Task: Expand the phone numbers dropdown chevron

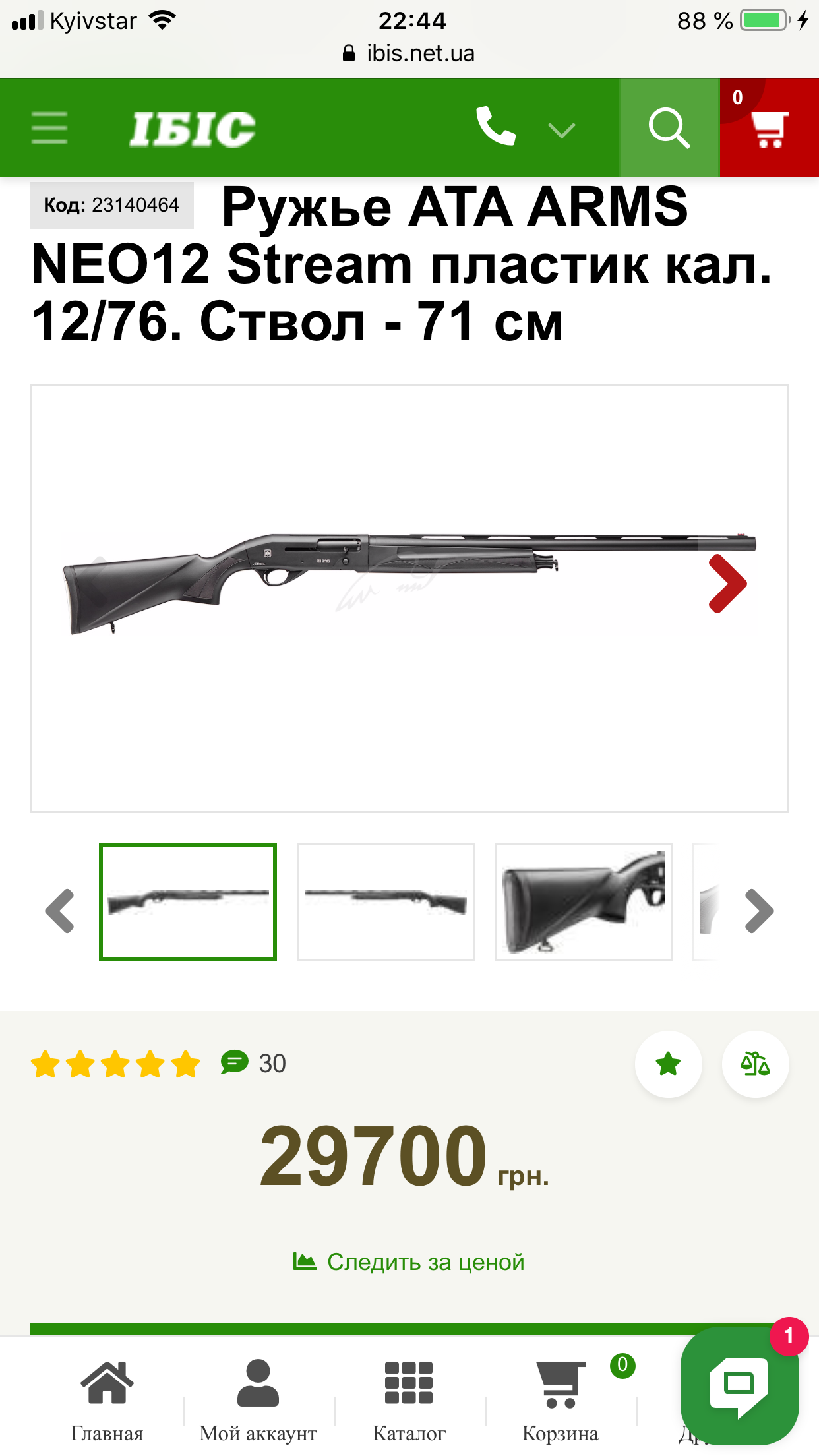Action: [562, 130]
